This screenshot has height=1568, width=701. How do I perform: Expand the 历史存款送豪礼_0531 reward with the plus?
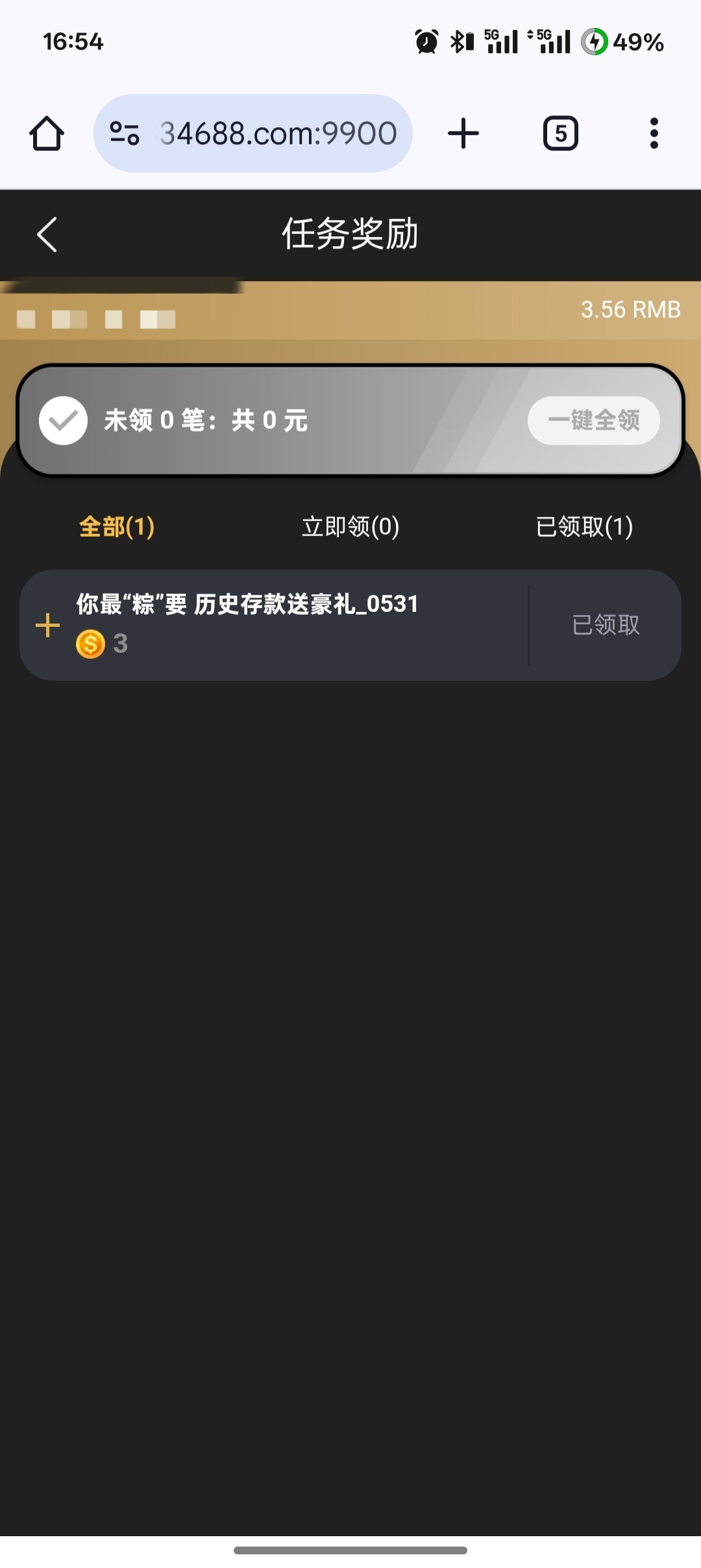pyautogui.click(x=47, y=626)
